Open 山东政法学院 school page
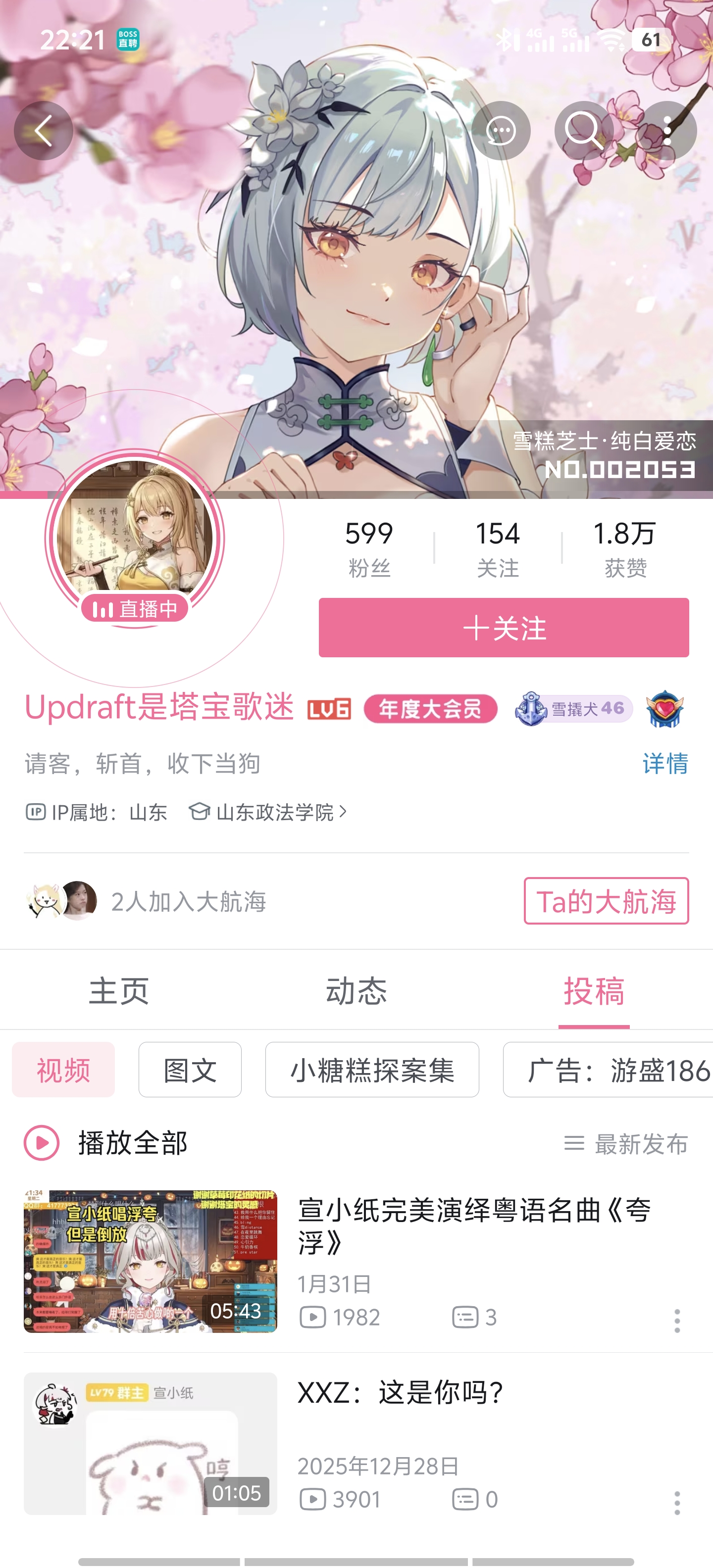This screenshot has height=1568, width=713. pos(274,812)
